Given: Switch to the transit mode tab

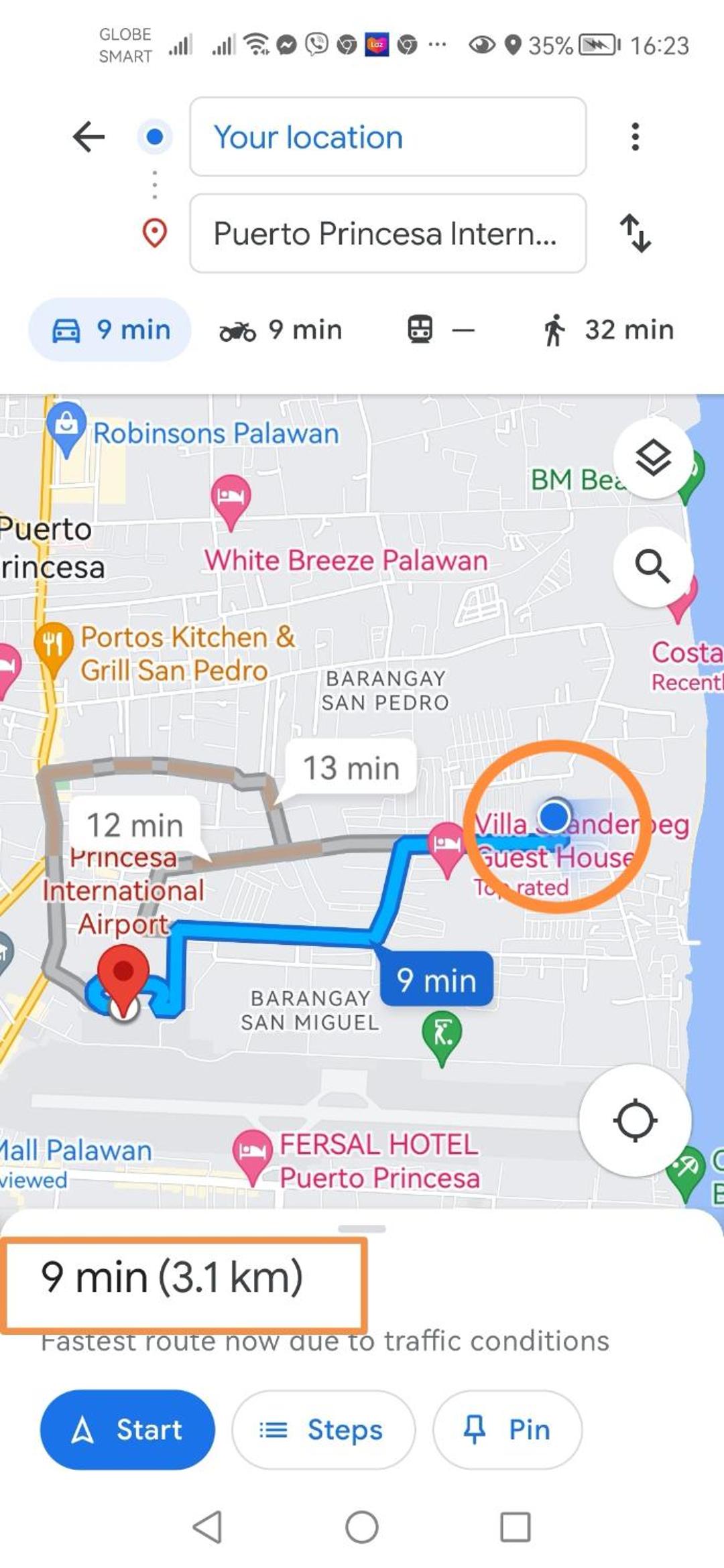Looking at the screenshot, I should [x=440, y=330].
